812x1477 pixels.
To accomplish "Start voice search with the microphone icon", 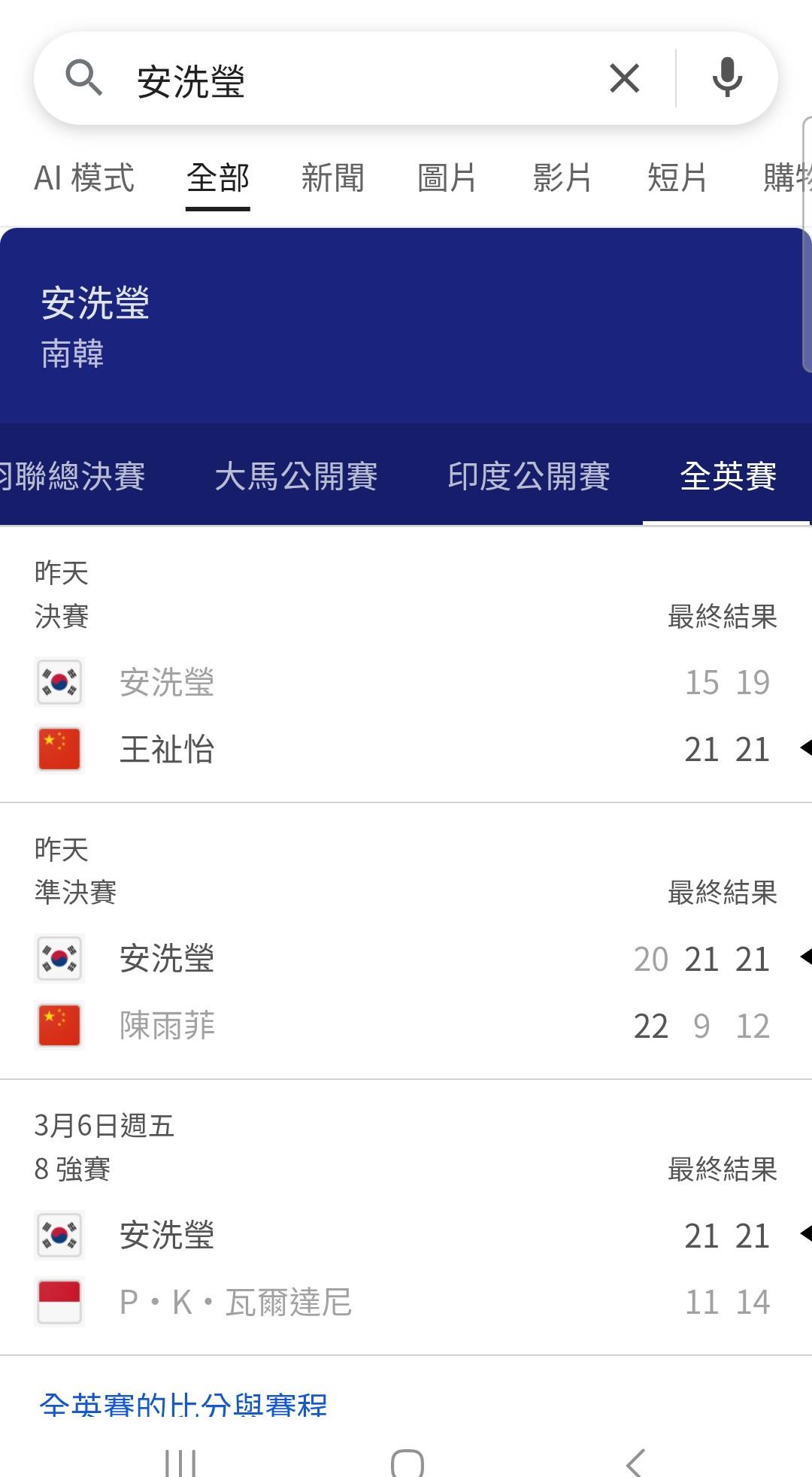I will coord(727,78).
